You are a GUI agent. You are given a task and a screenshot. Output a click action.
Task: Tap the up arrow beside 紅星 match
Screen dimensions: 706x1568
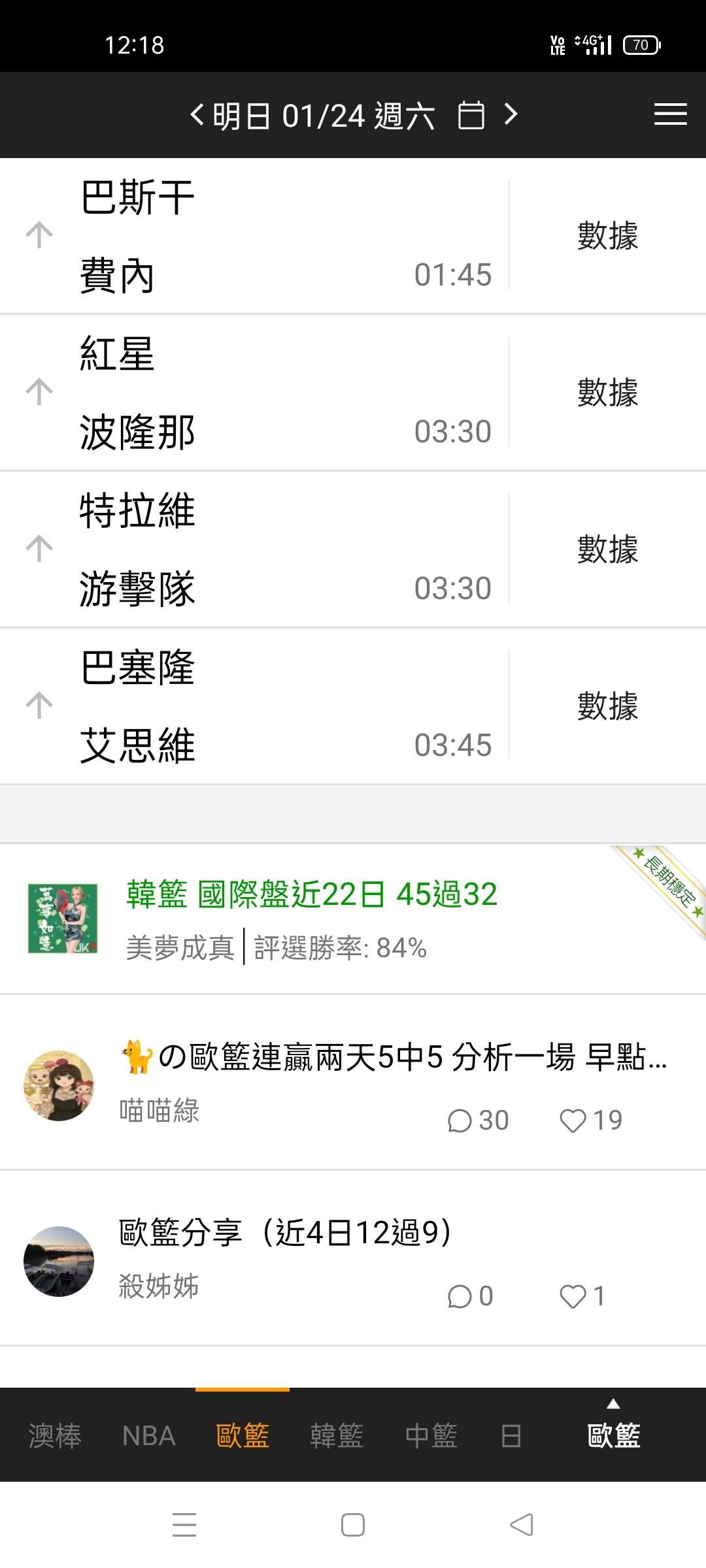click(x=39, y=392)
